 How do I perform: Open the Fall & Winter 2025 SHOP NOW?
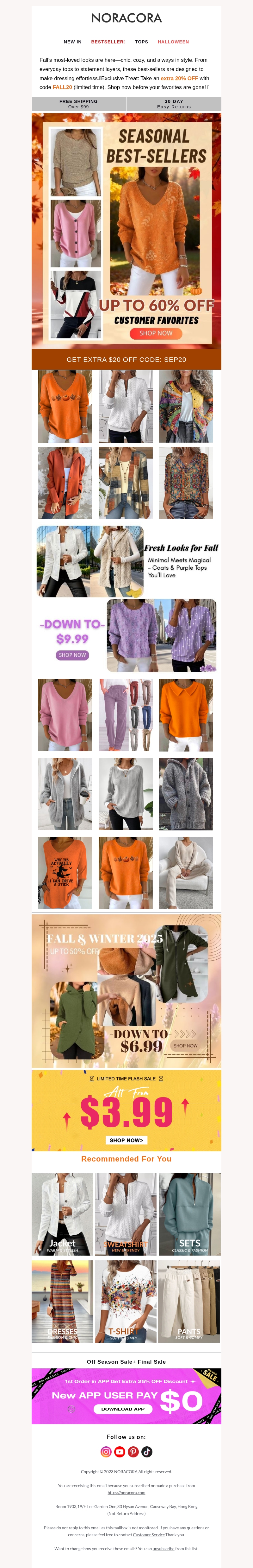185,1045
